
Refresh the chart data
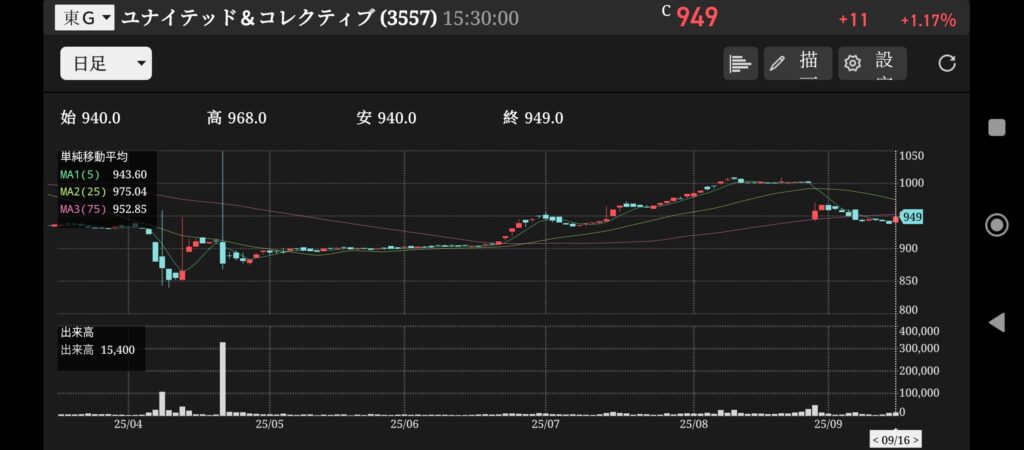point(946,64)
